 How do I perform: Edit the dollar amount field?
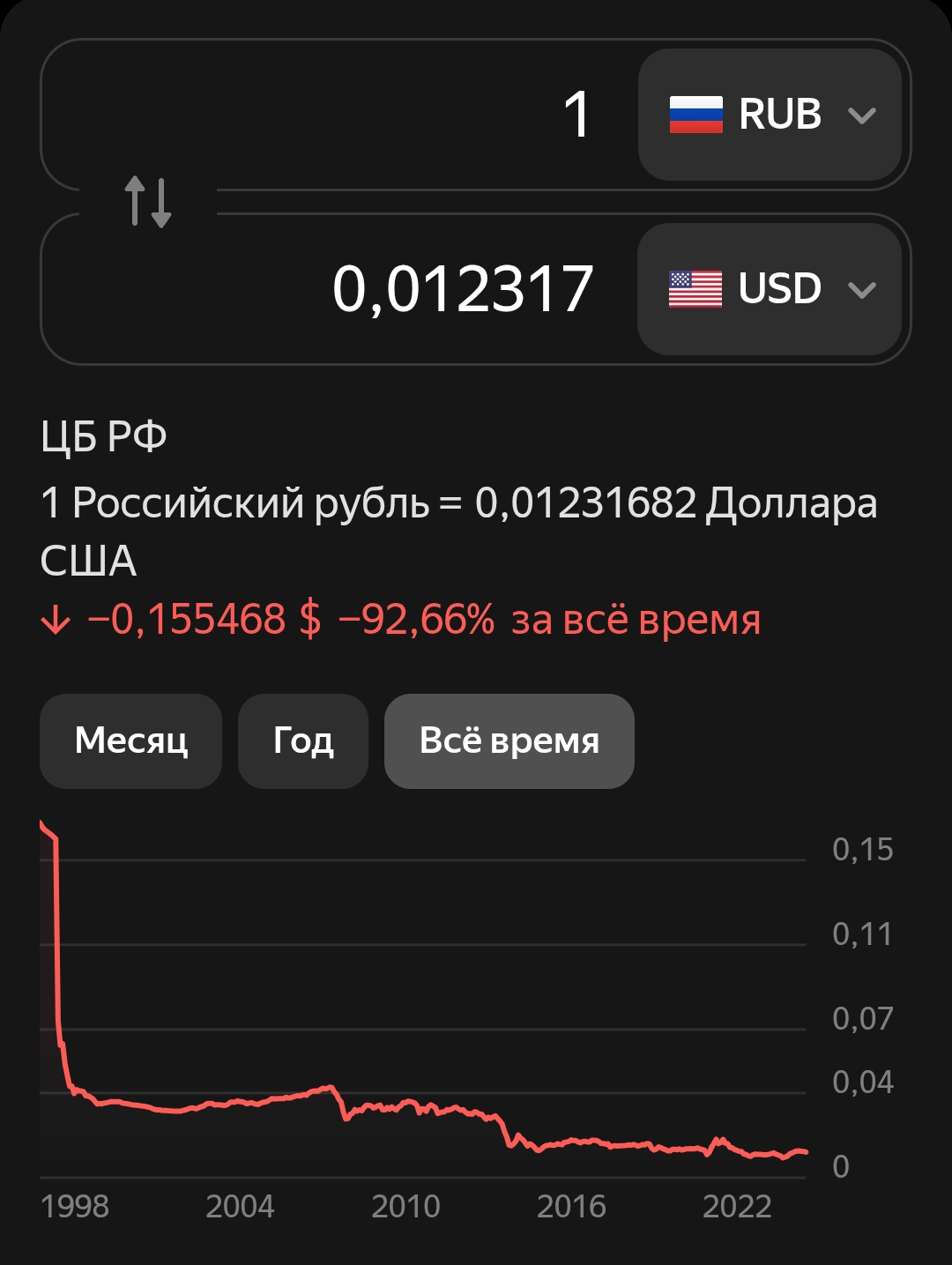(353, 289)
